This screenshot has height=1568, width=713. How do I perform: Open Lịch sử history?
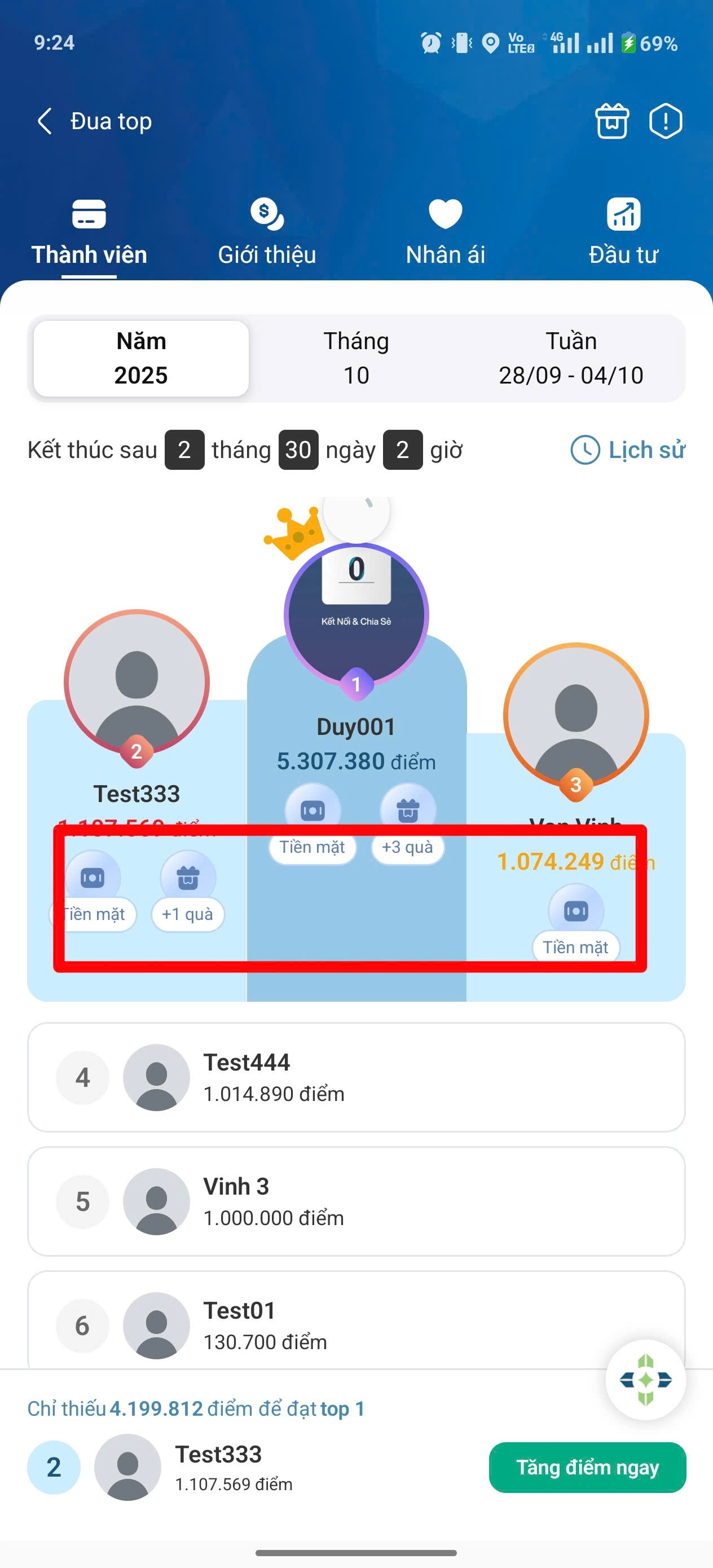coord(628,450)
